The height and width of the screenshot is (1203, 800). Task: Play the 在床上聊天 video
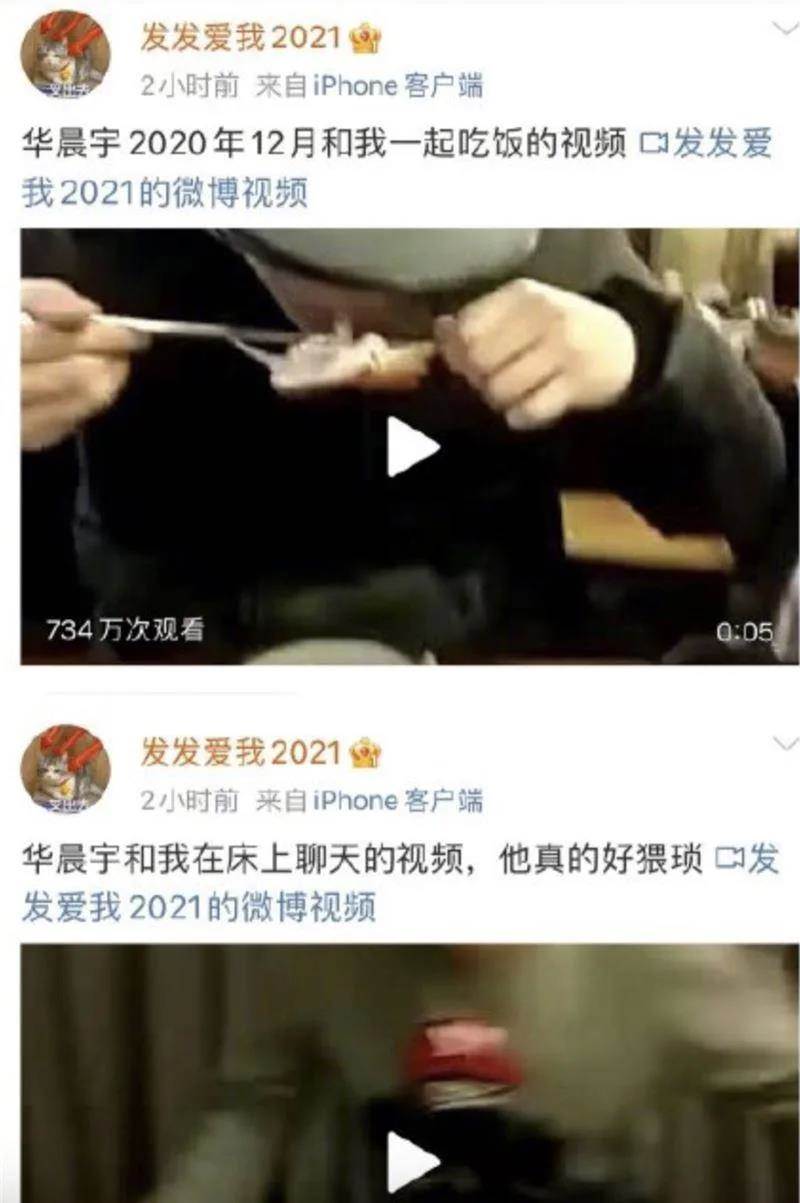(x=413, y=1161)
